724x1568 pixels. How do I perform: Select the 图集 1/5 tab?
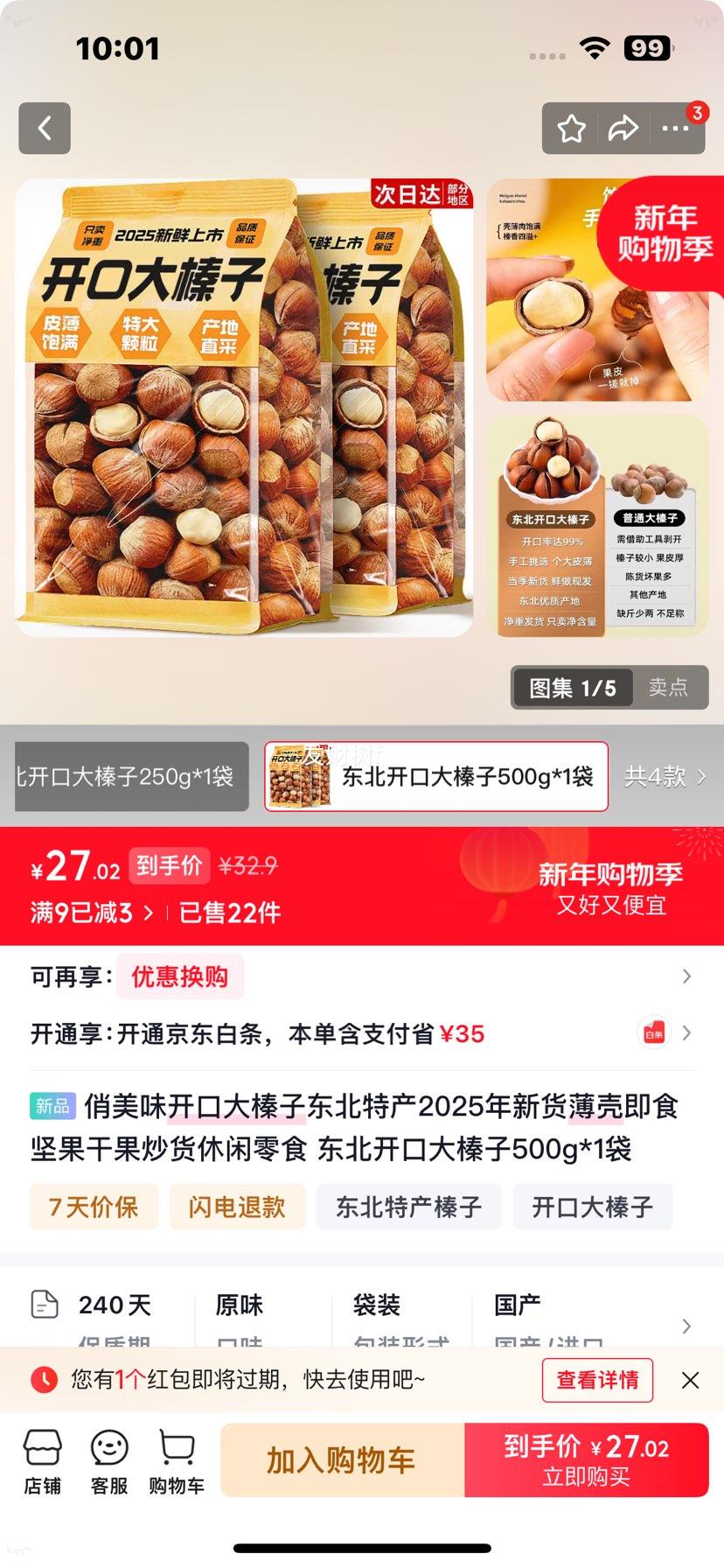pos(572,688)
